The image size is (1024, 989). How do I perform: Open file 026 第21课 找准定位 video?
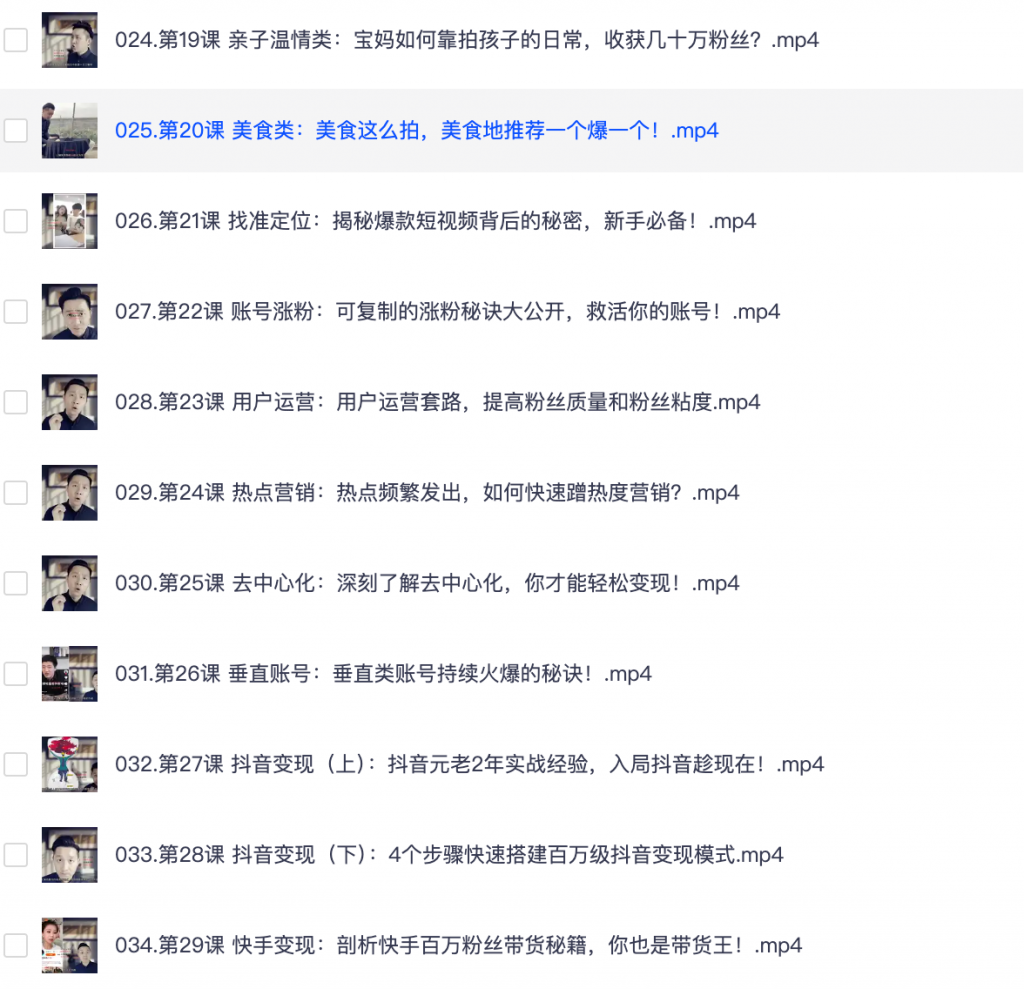coord(435,221)
